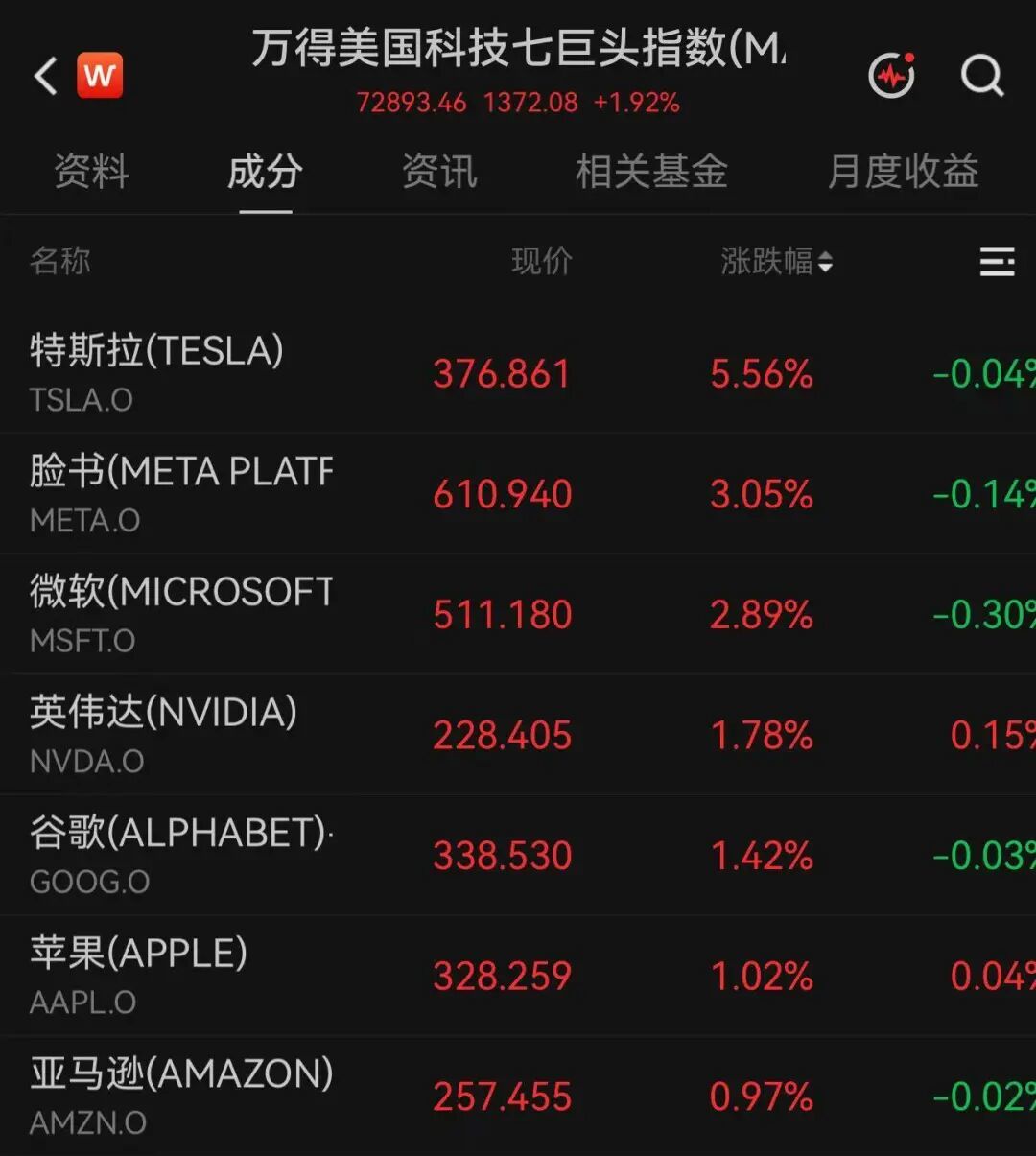Open the 英伟达 NVDA.O stock row
This screenshot has width=1036, height=1156.
(x=518, y=735)
